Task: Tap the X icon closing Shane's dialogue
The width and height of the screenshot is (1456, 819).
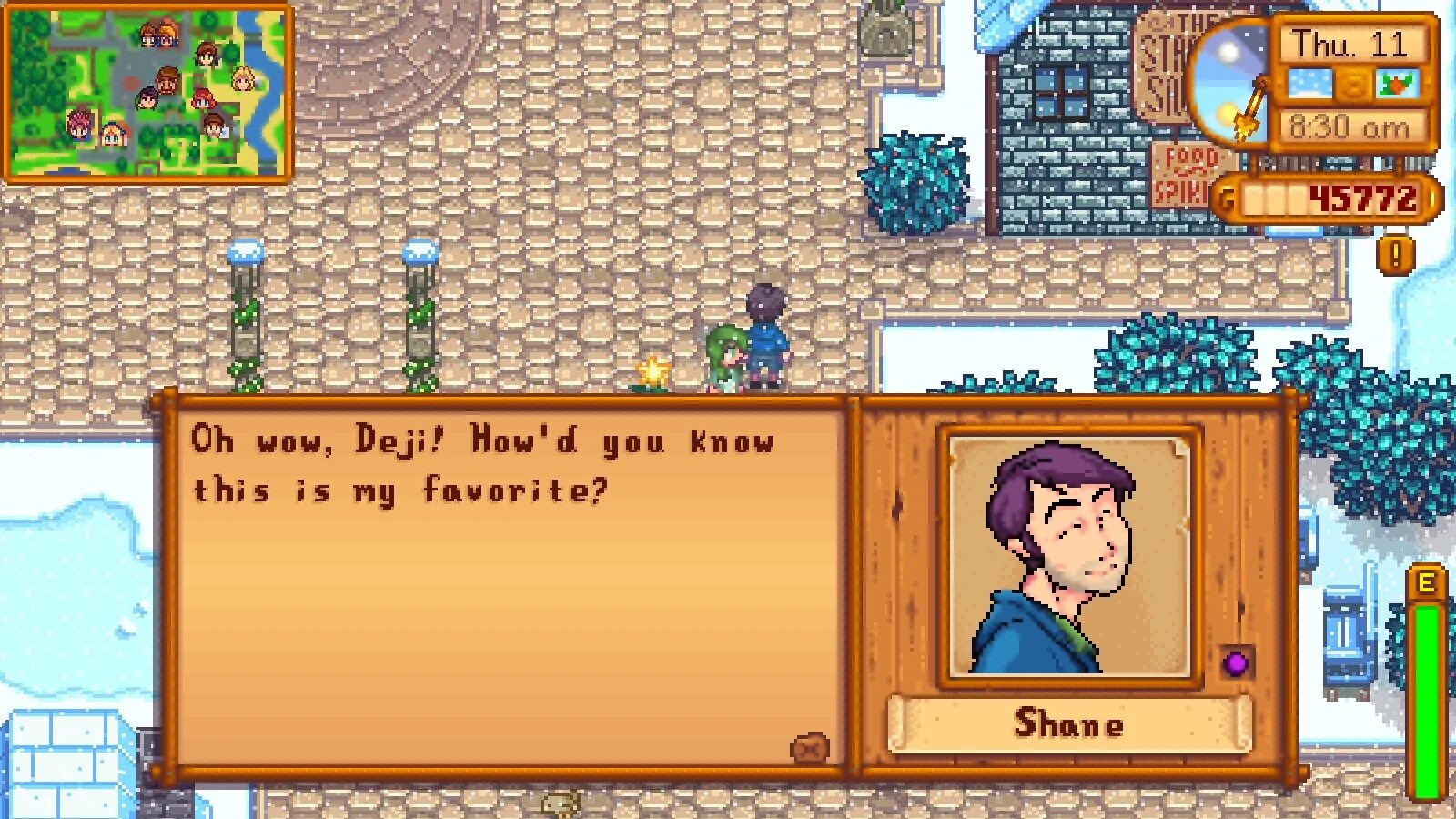Action: tap(809, 748)
